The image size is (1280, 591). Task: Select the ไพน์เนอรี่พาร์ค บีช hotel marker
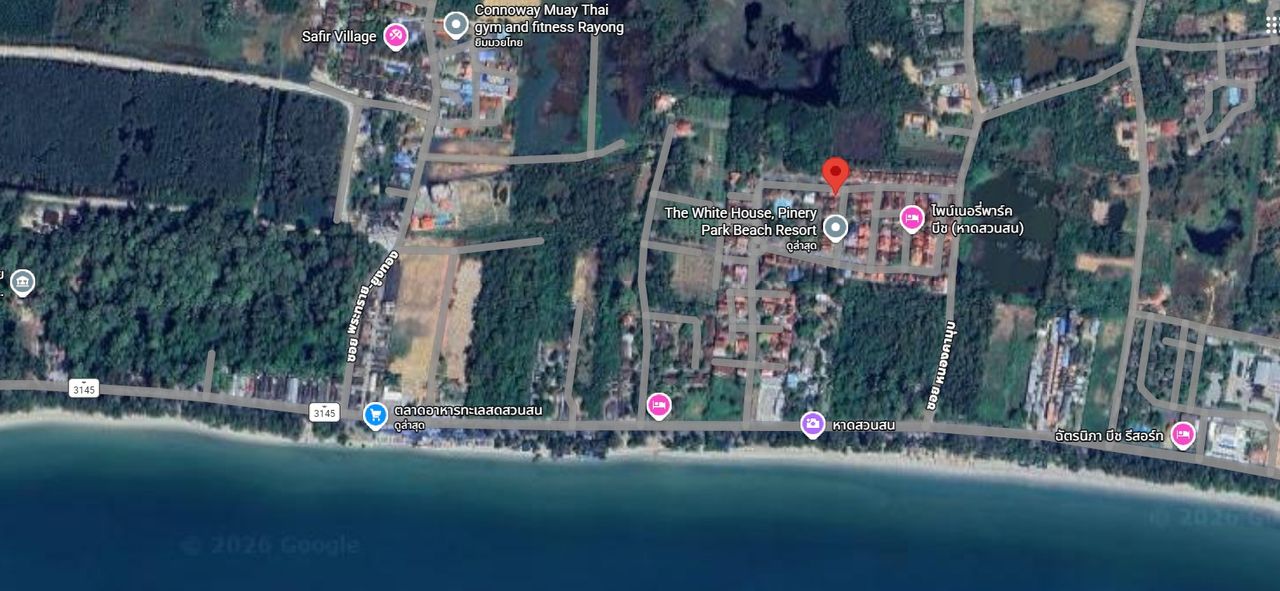pyautogui.click(x=911, y=218)
